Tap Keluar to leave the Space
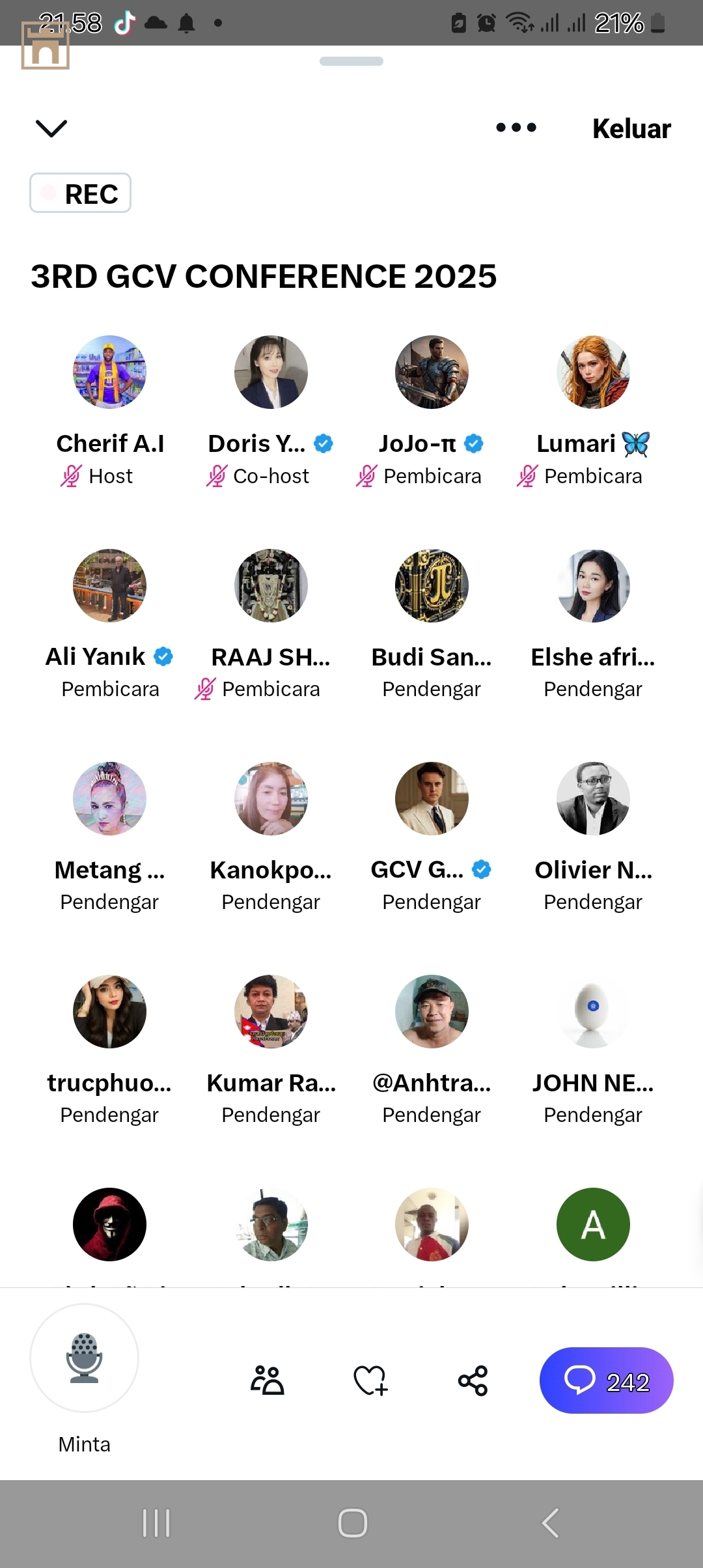The width and height of the screenshot is (703, 1568). 631,129
